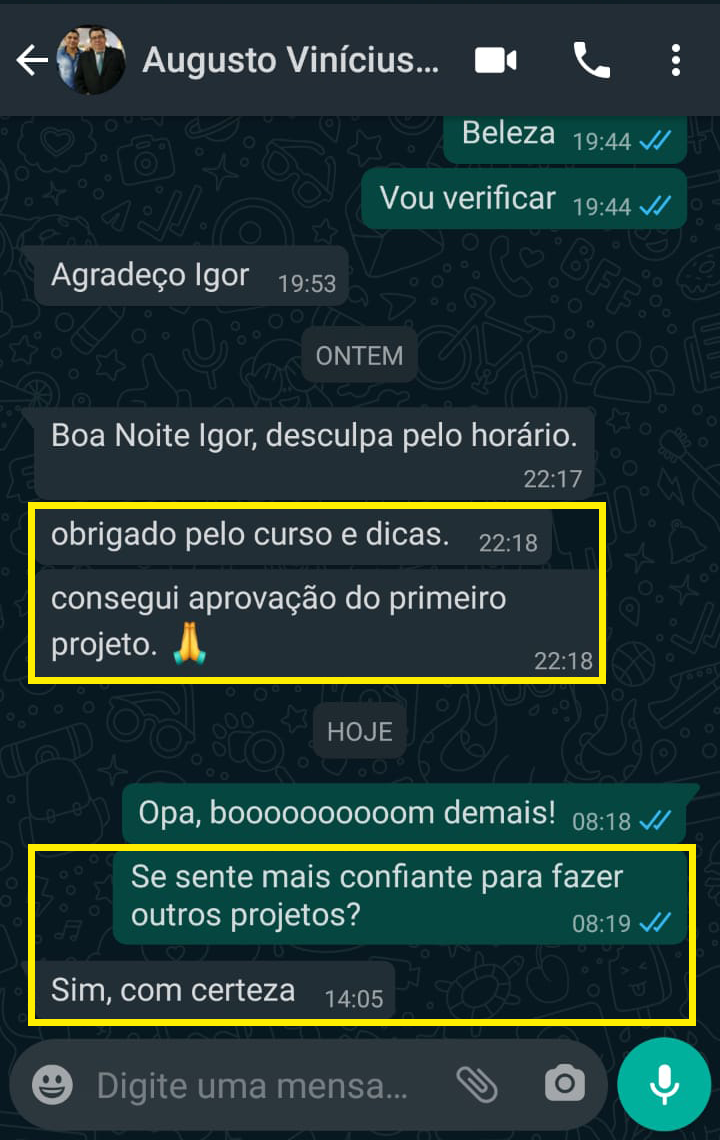Tap 'HOJE' to jump to today's messages
720x1140 pixels.
pyautogui.click(x=359, y=731)
